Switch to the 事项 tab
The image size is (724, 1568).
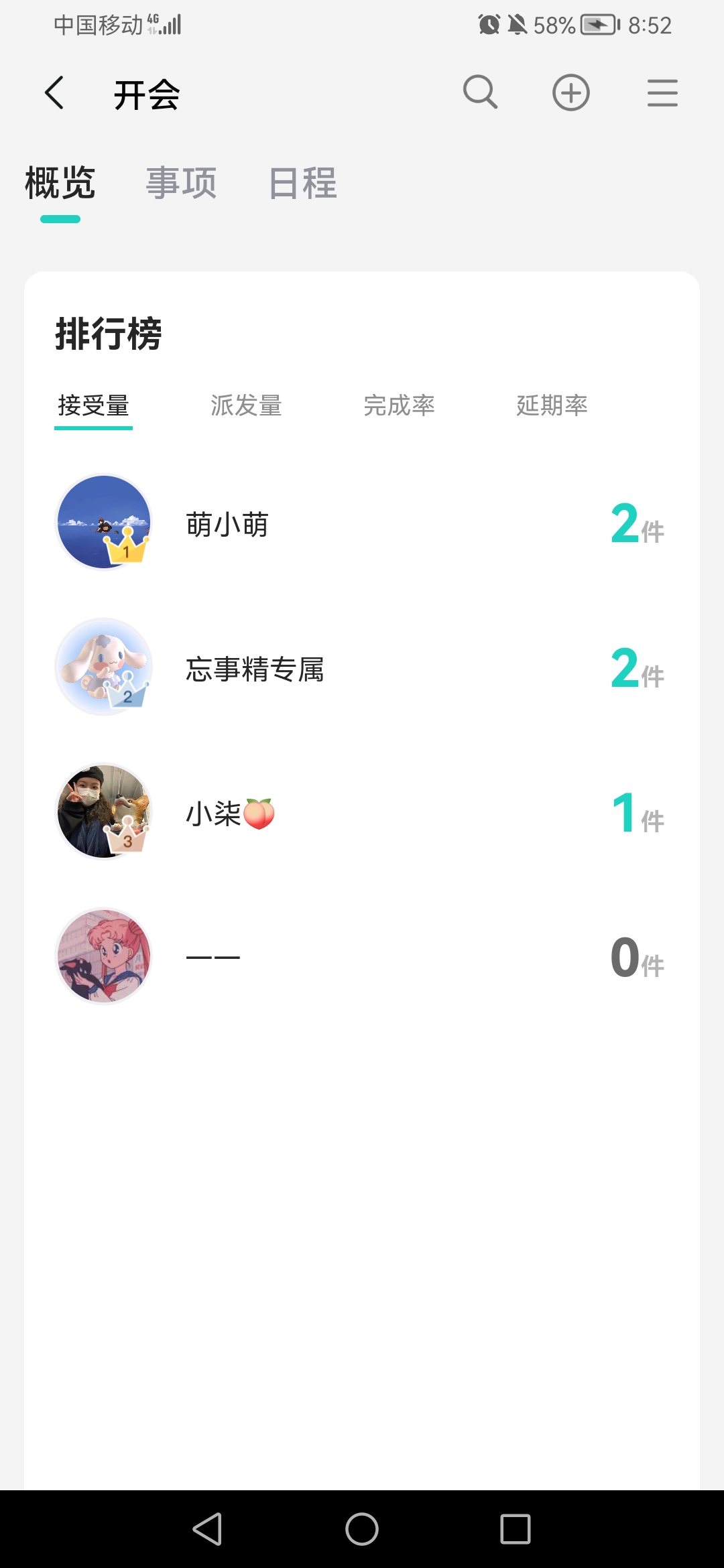(x=181, y=184)
